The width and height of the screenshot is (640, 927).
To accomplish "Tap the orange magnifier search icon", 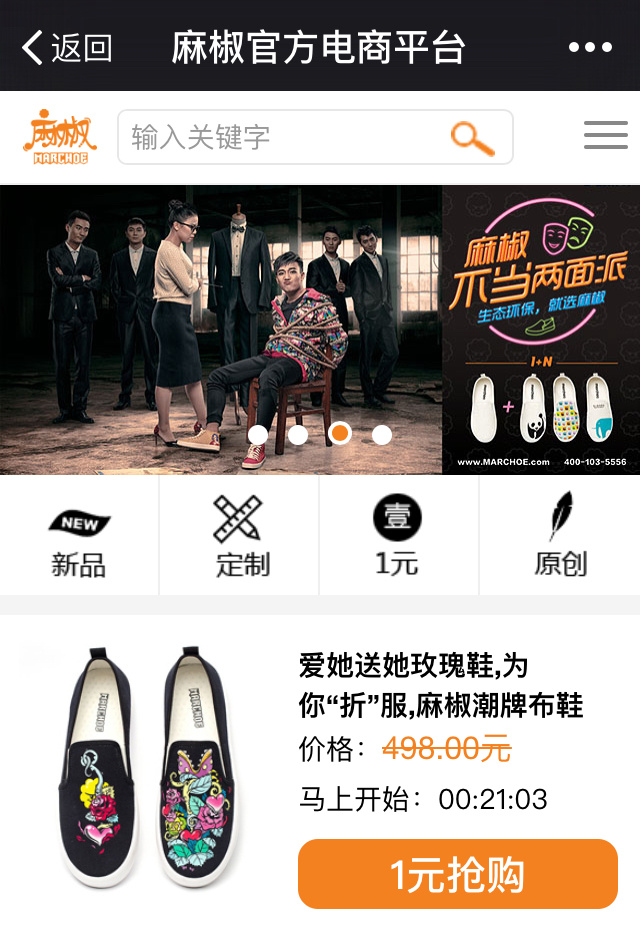I will [472, 138].
